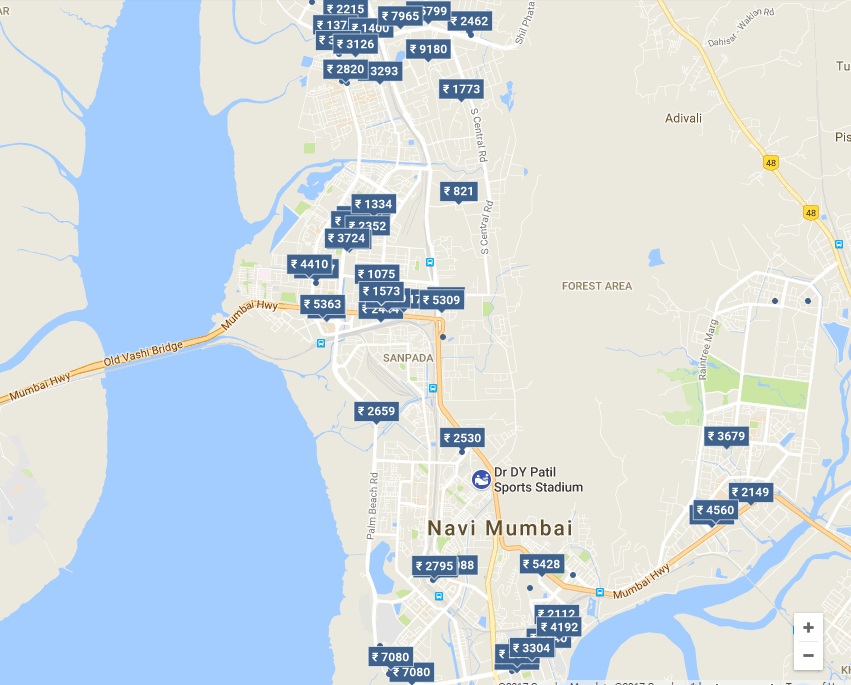
Task: Select the ₹ 4560 price marker
Action: tap(715, 510)
